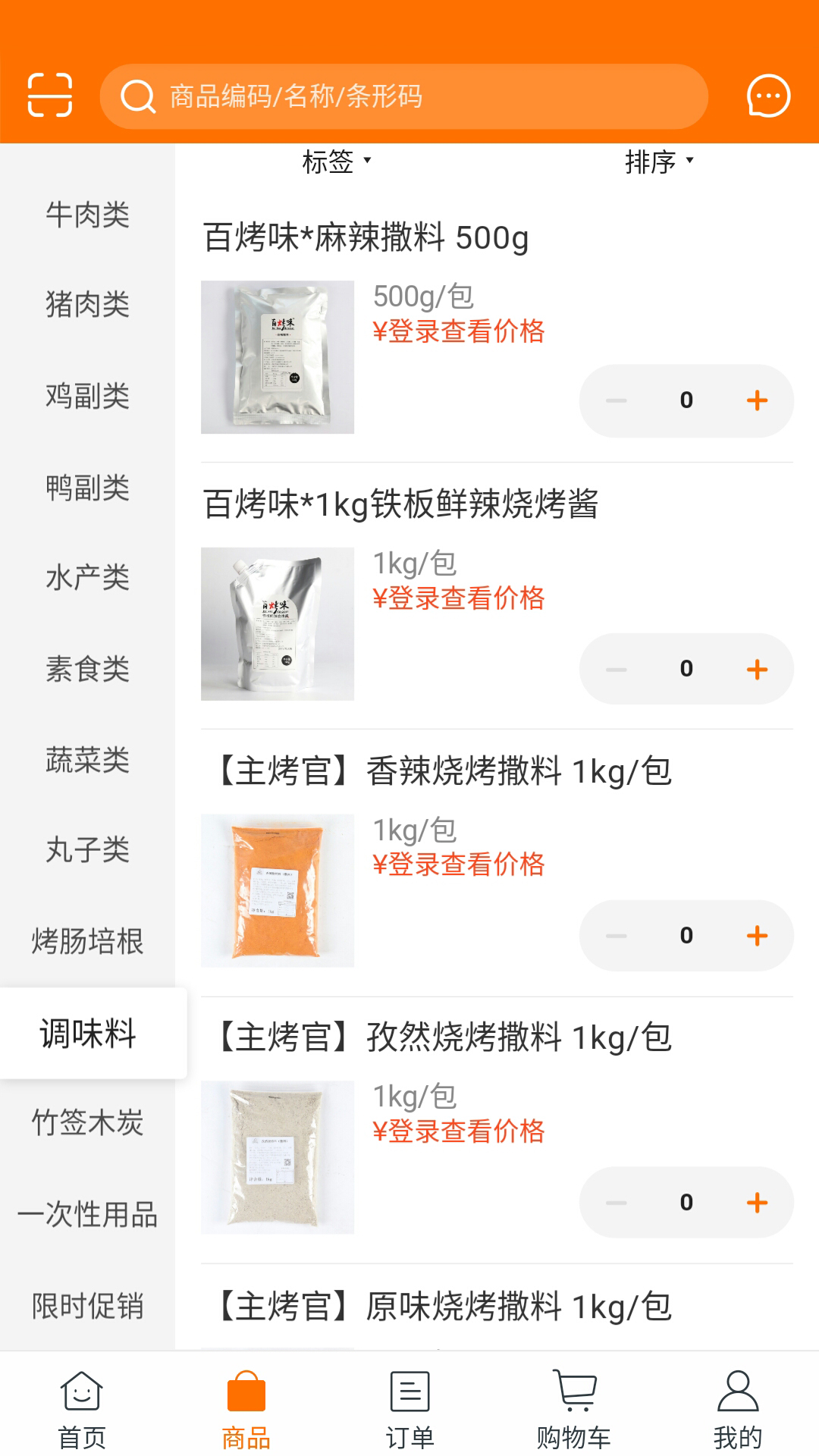View 孜然烧烤撒料 product thumbnail
819x1456 pixels.
pos(278,1160)
